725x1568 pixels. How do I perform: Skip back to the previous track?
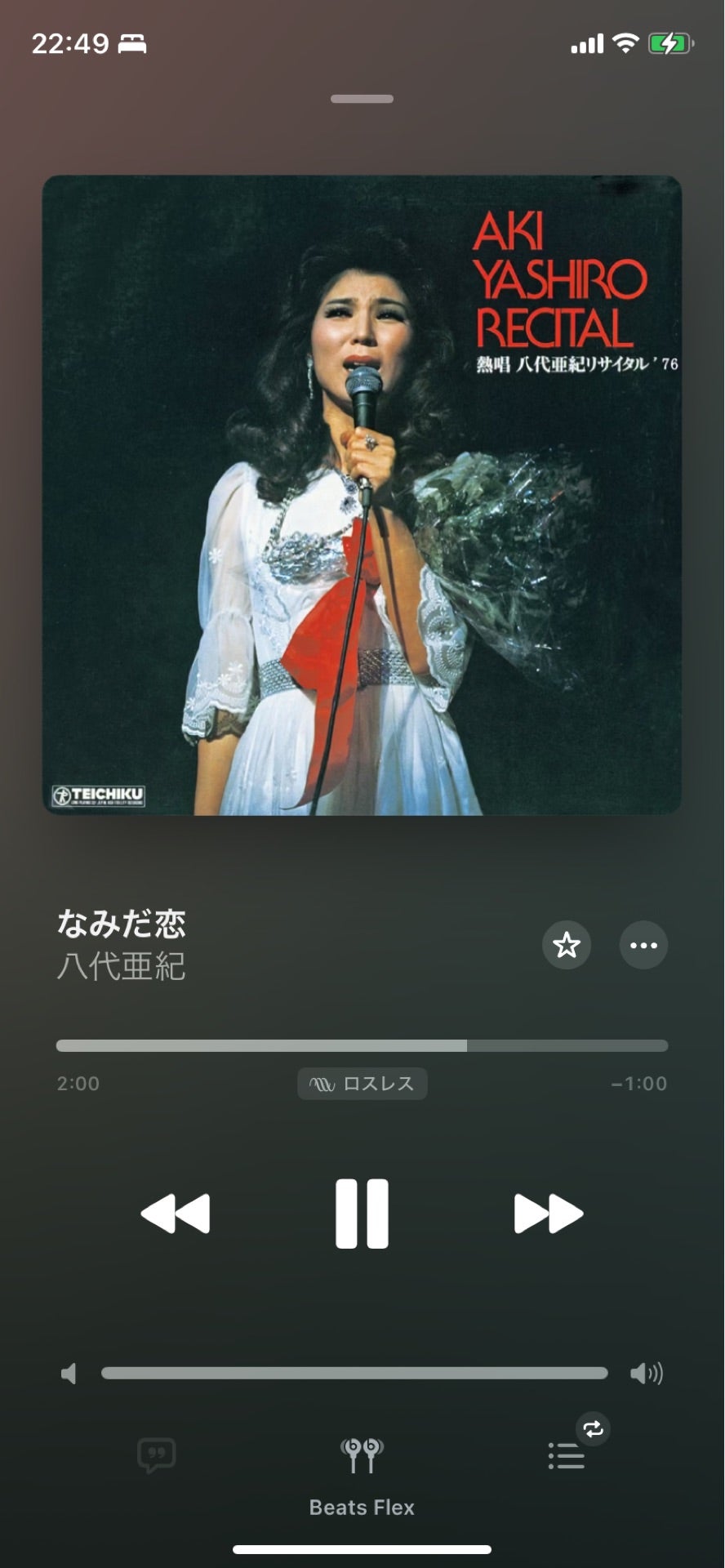[176, 1214]
